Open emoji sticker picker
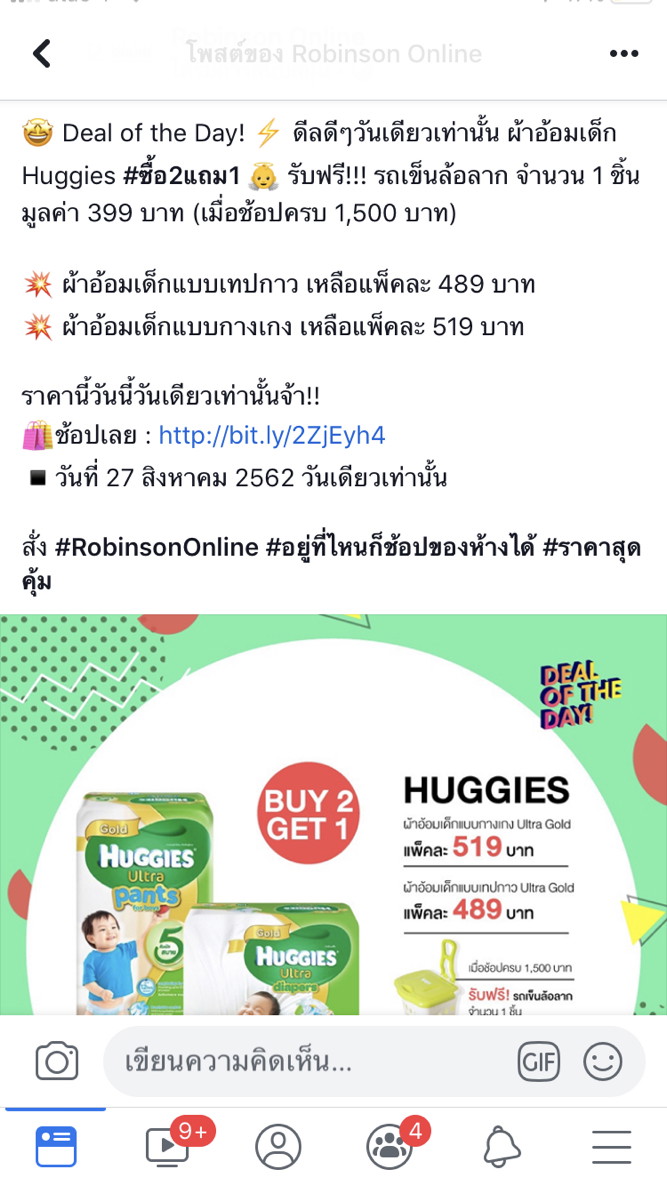The height and width of the screenshot is (1186, 667). tap(602, 1061)
